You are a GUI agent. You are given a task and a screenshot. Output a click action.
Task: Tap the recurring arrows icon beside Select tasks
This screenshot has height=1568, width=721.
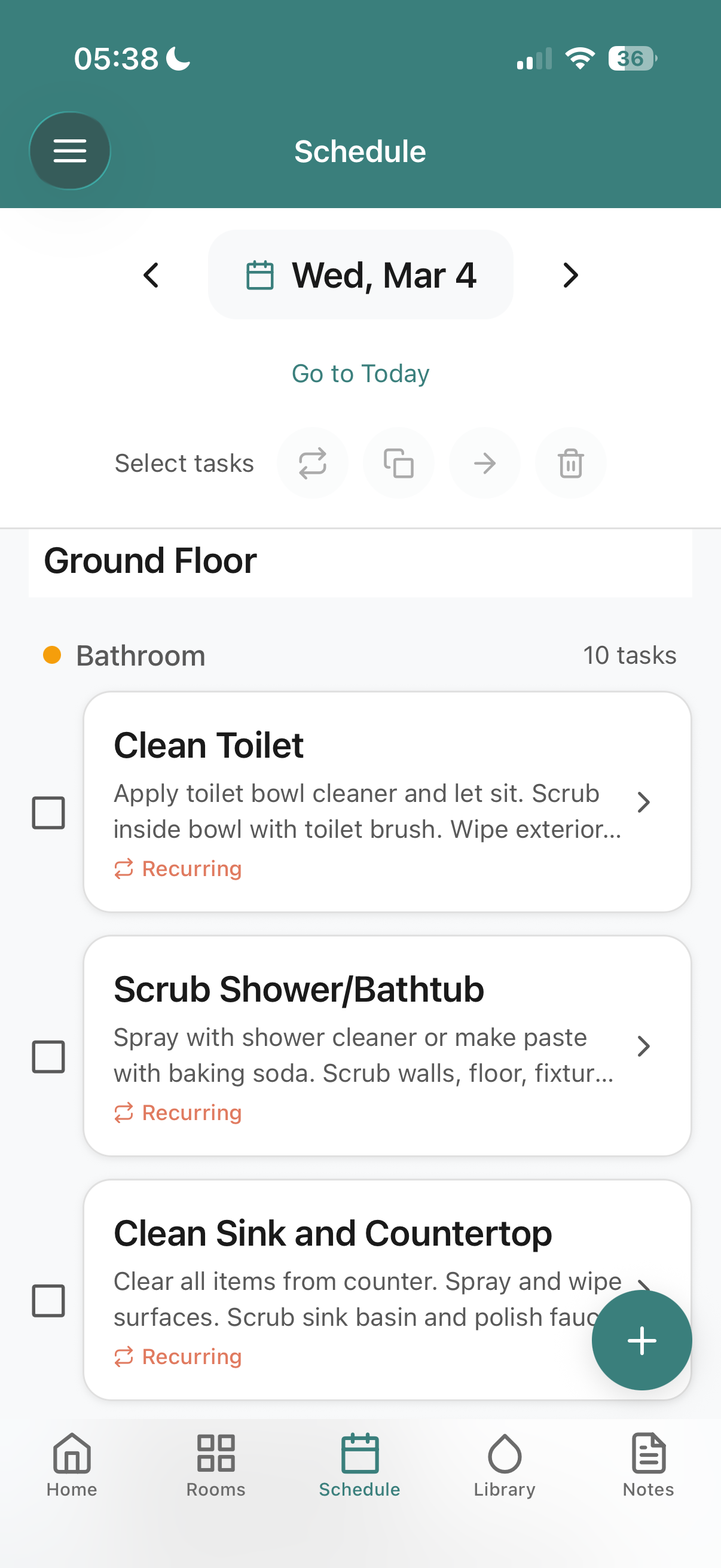[x=312, y=463]
